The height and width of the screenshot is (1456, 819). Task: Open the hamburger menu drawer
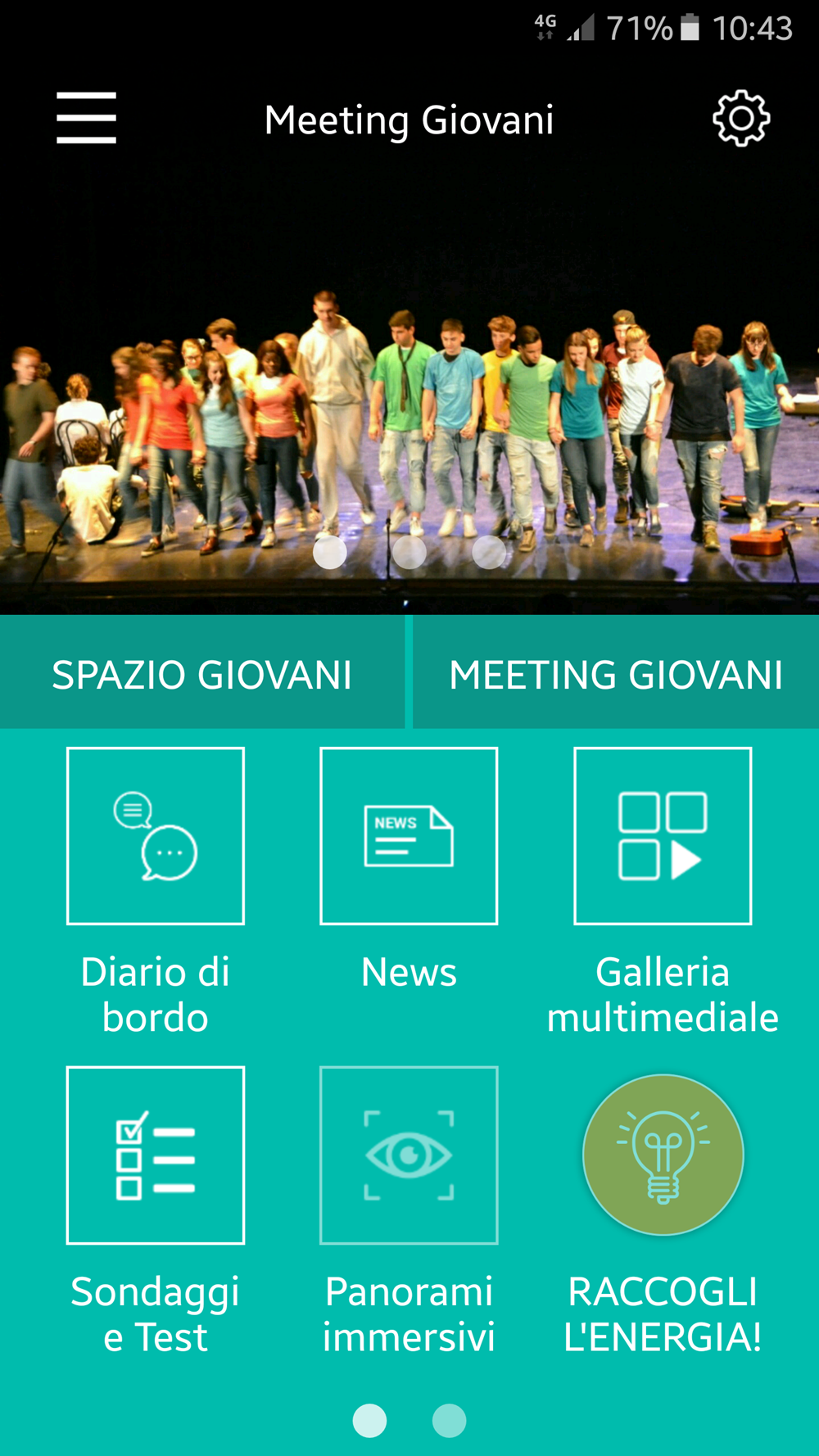tap(86, 119)
